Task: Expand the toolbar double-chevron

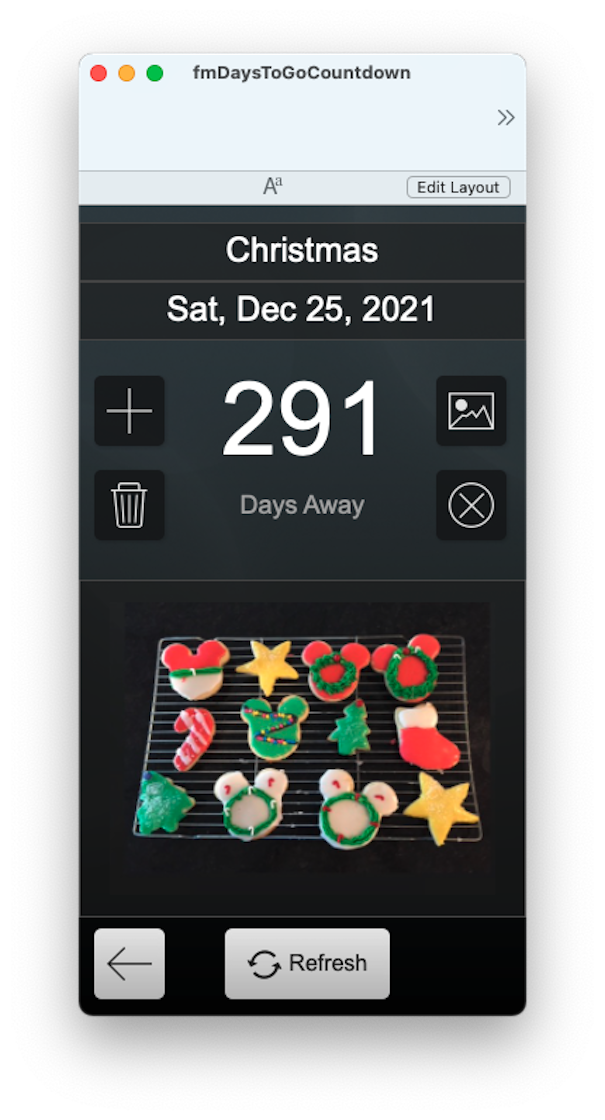Action: [x=506, y=118]
